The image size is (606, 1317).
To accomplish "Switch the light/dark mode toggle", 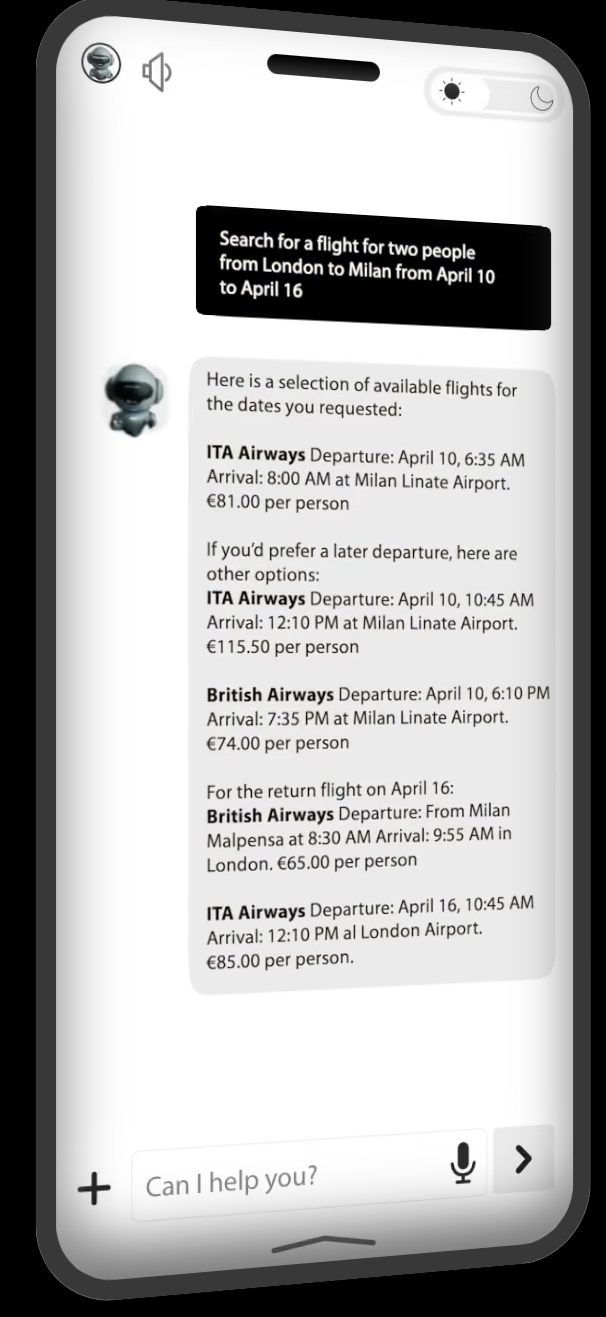I will pyautogui.click(x=493, y=96).
